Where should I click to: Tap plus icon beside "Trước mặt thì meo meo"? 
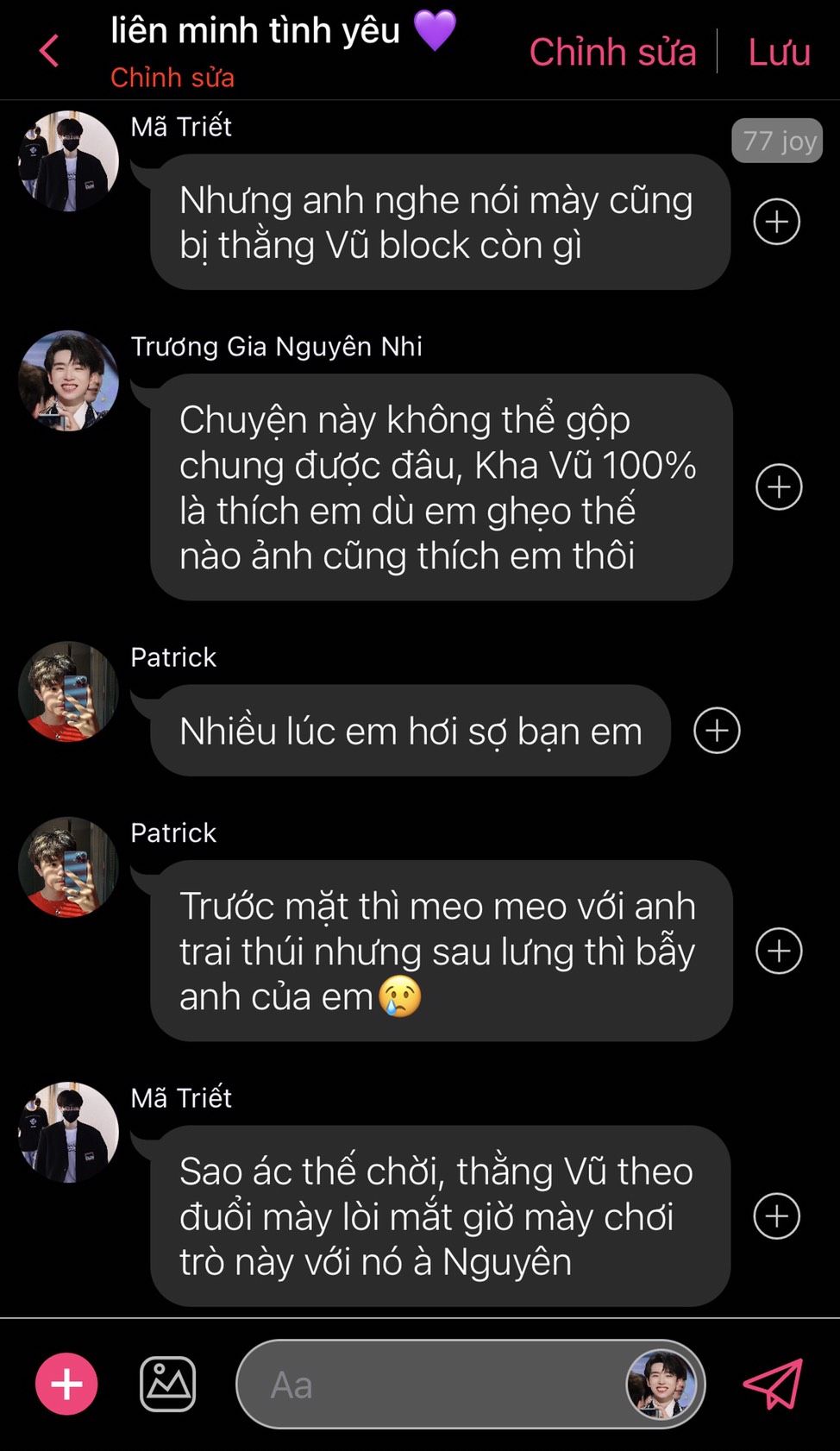[779, 951]
